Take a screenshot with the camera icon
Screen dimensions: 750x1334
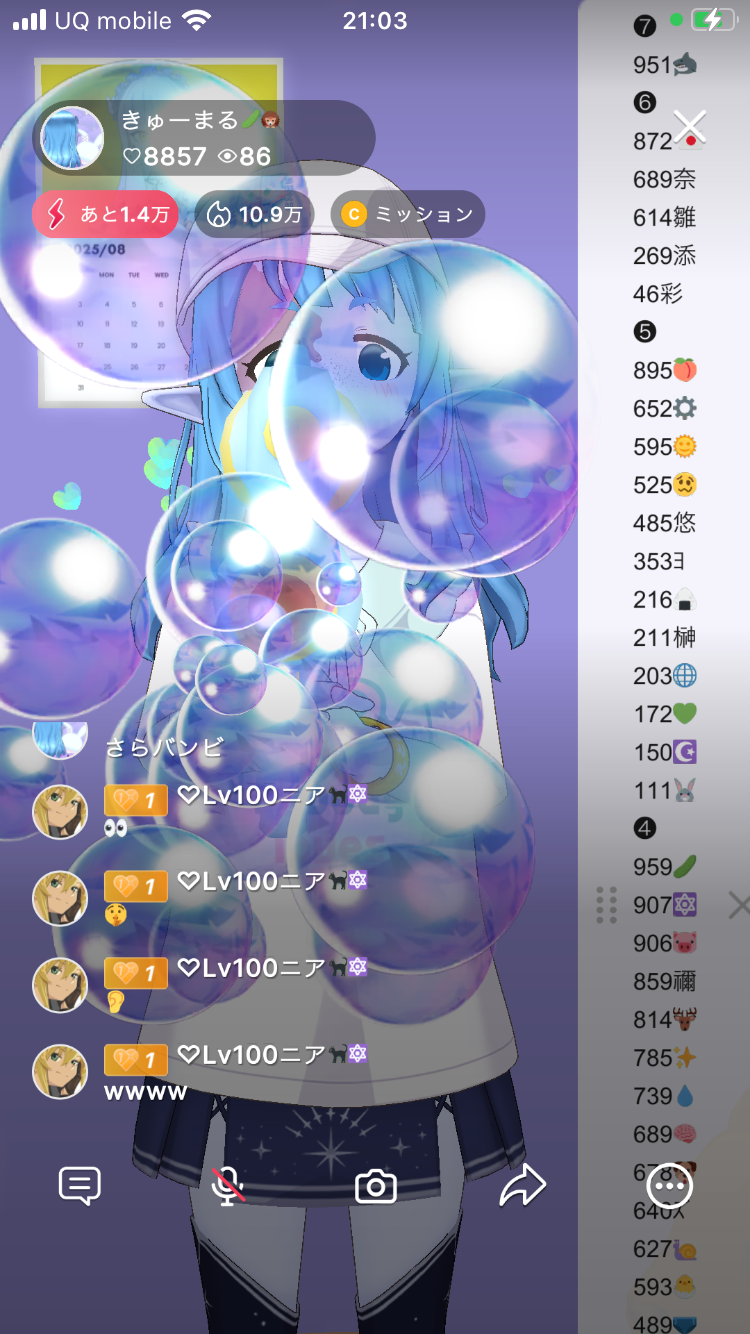point(376,1187)
